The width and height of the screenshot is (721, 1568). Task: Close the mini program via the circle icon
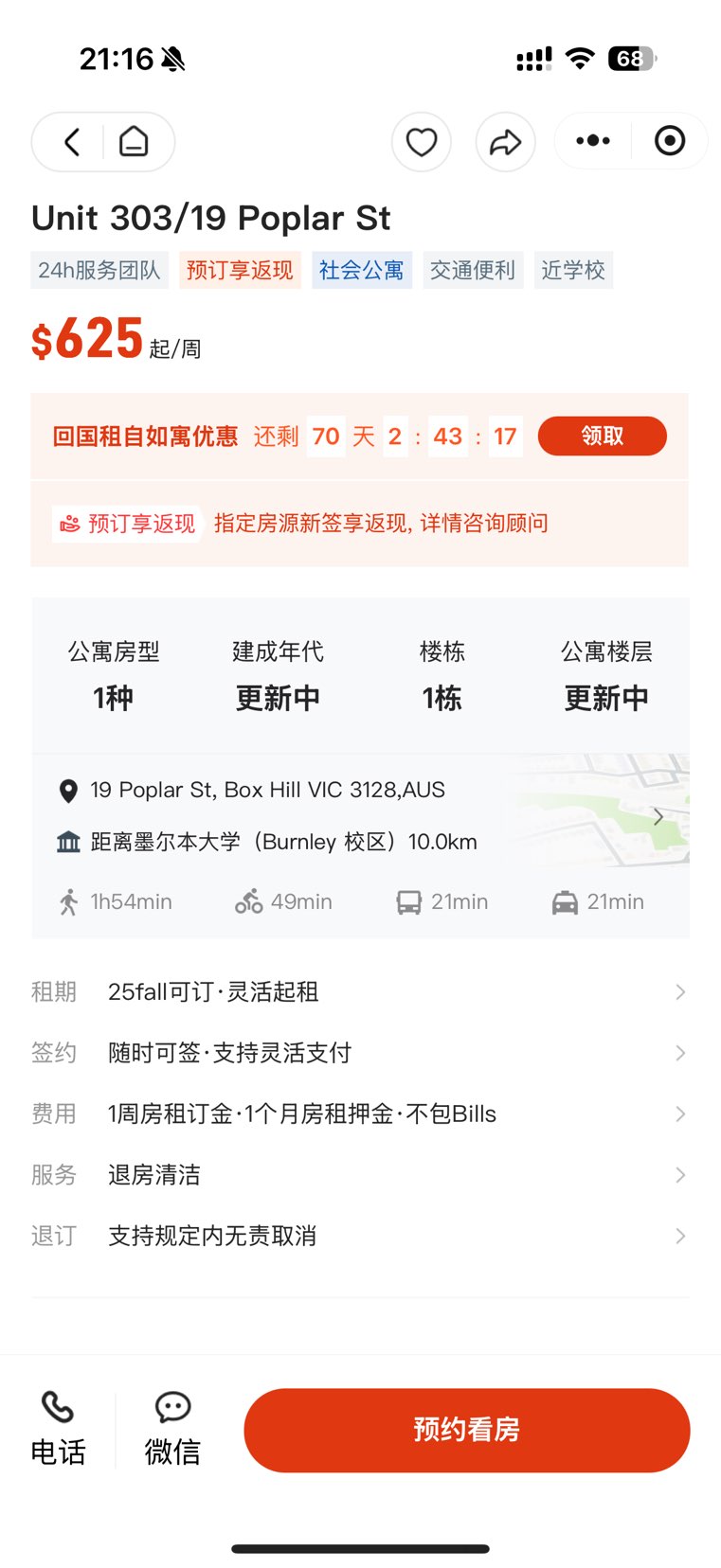670,141
